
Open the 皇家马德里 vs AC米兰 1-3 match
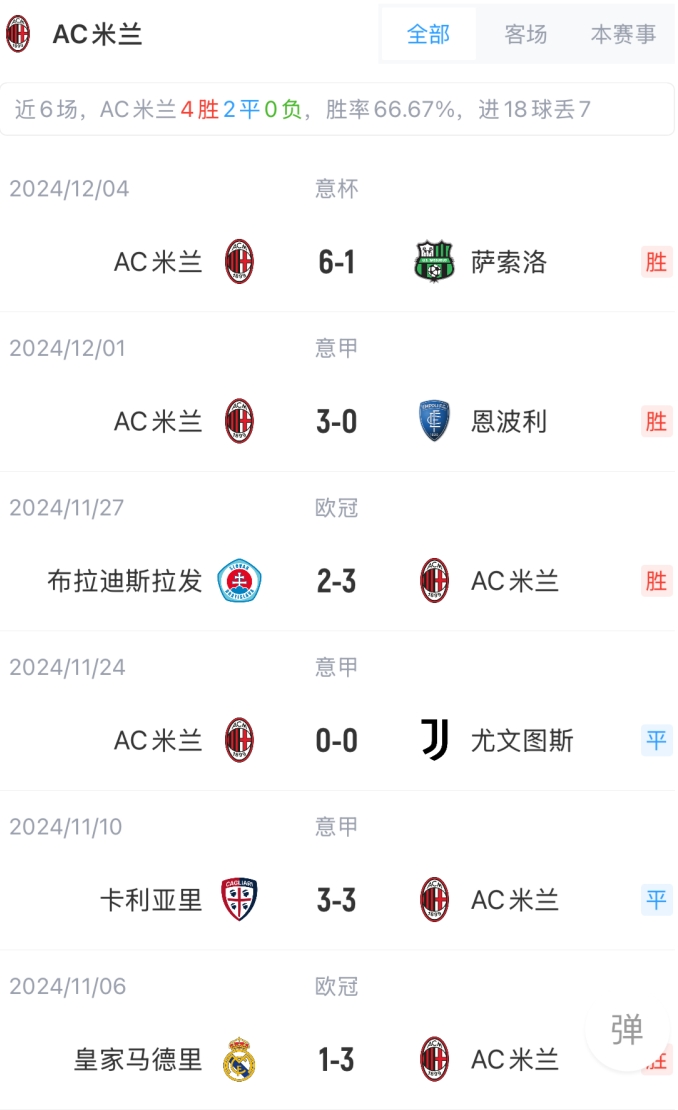click(336, 1060)
